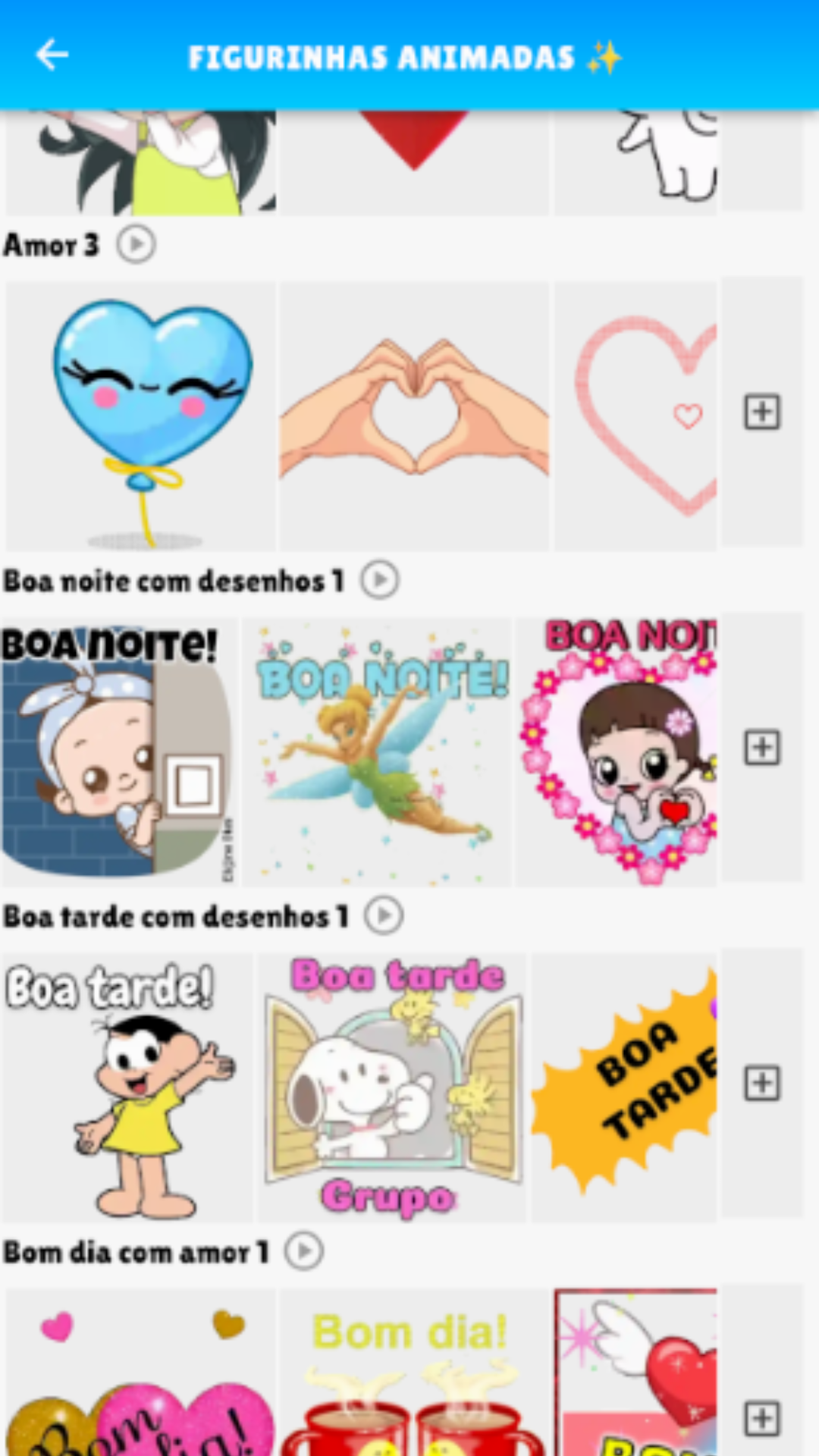Viewport: 819px width, 1456px height.
Task: Open the Snoopy Boa tarde Grupo sticker
Action: click(392, 1087)
